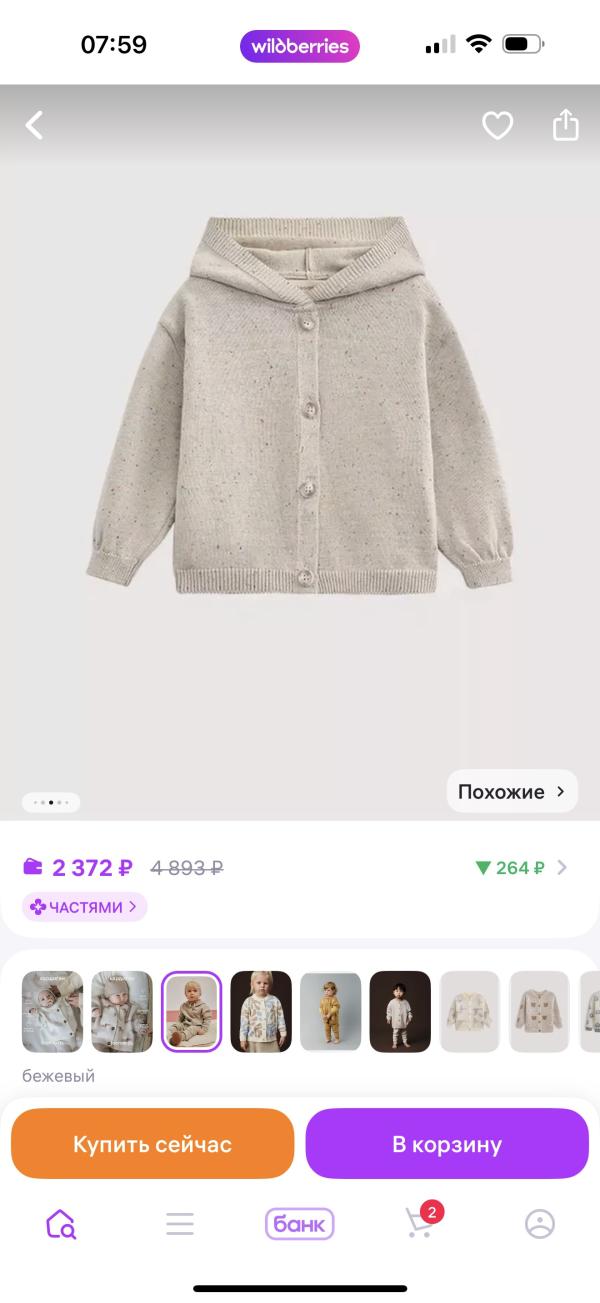Select the first color variant thumbnail

click(53, 1011)
